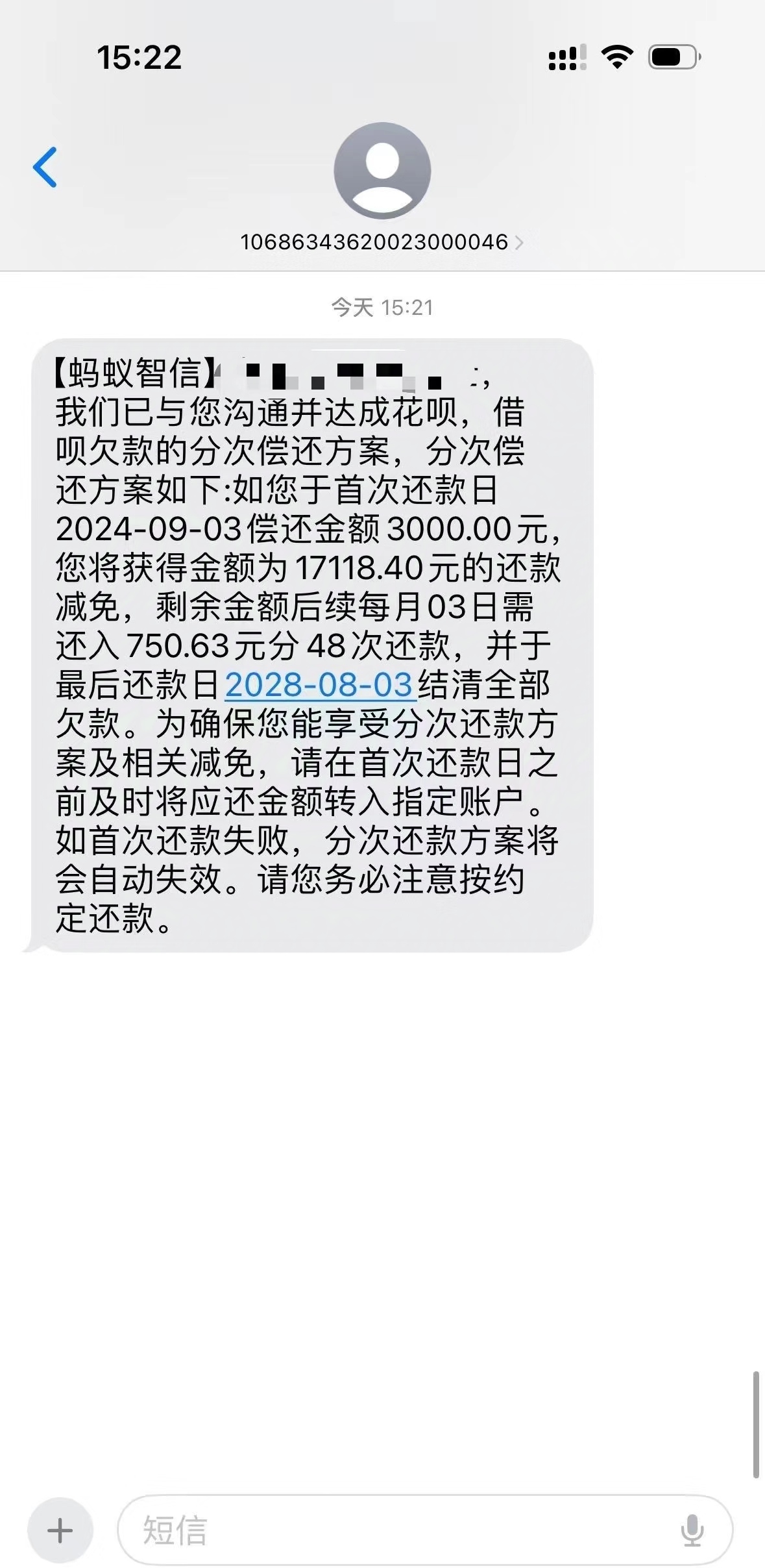Open contact details for sender 106863436200023000046
This screenshot has width=765, height=1568.
click(x=382, y=242)
